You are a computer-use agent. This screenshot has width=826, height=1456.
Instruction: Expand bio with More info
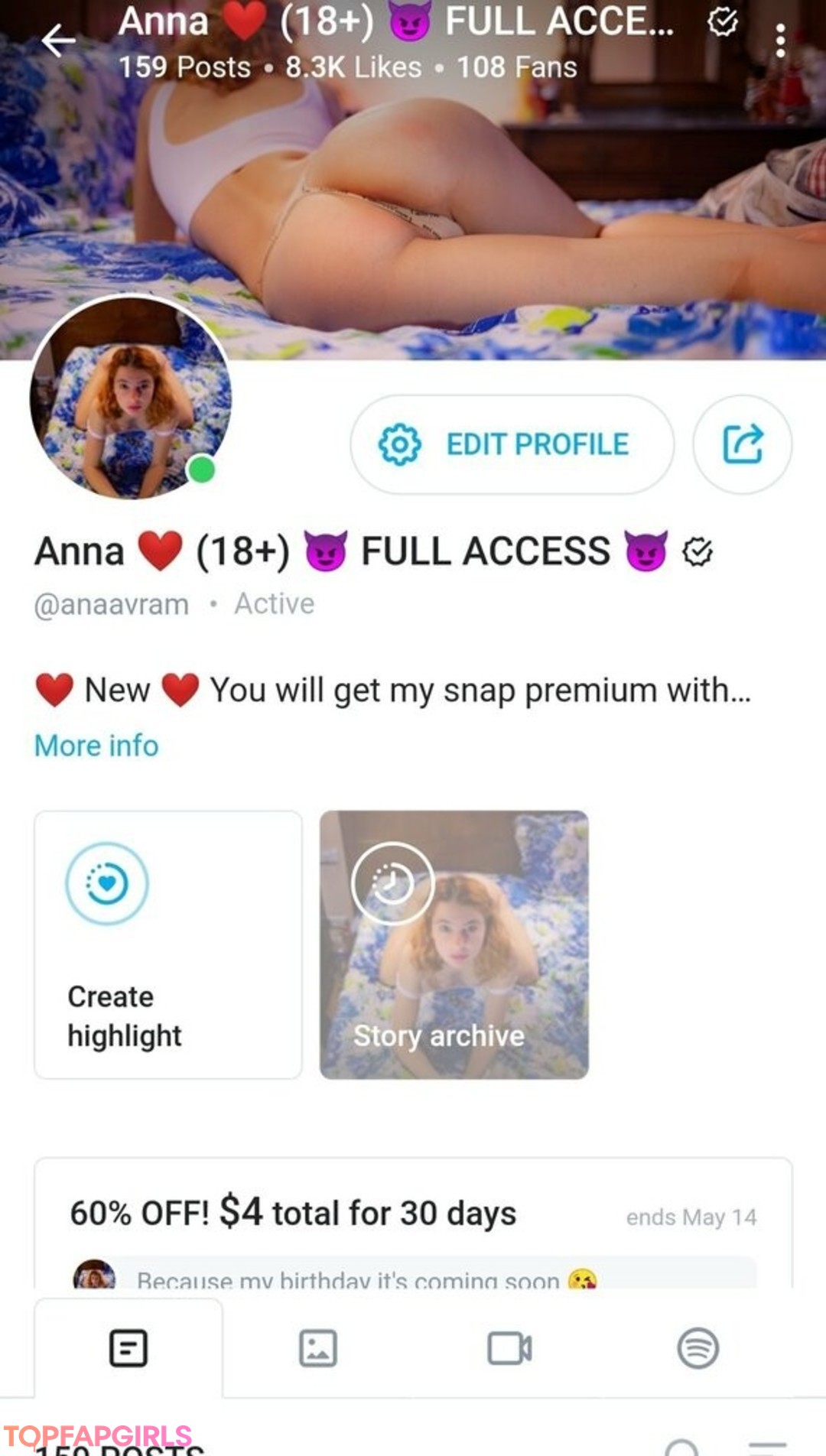tap(96, 746)
